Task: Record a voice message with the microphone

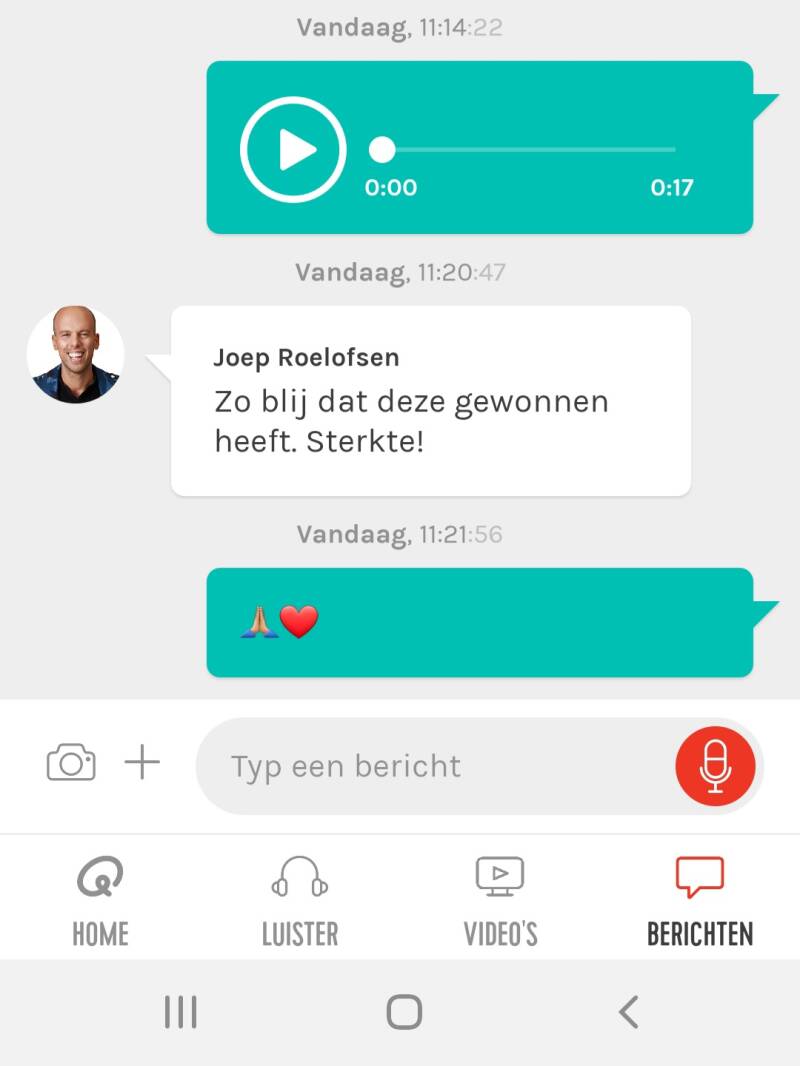Action: [715, 766]
